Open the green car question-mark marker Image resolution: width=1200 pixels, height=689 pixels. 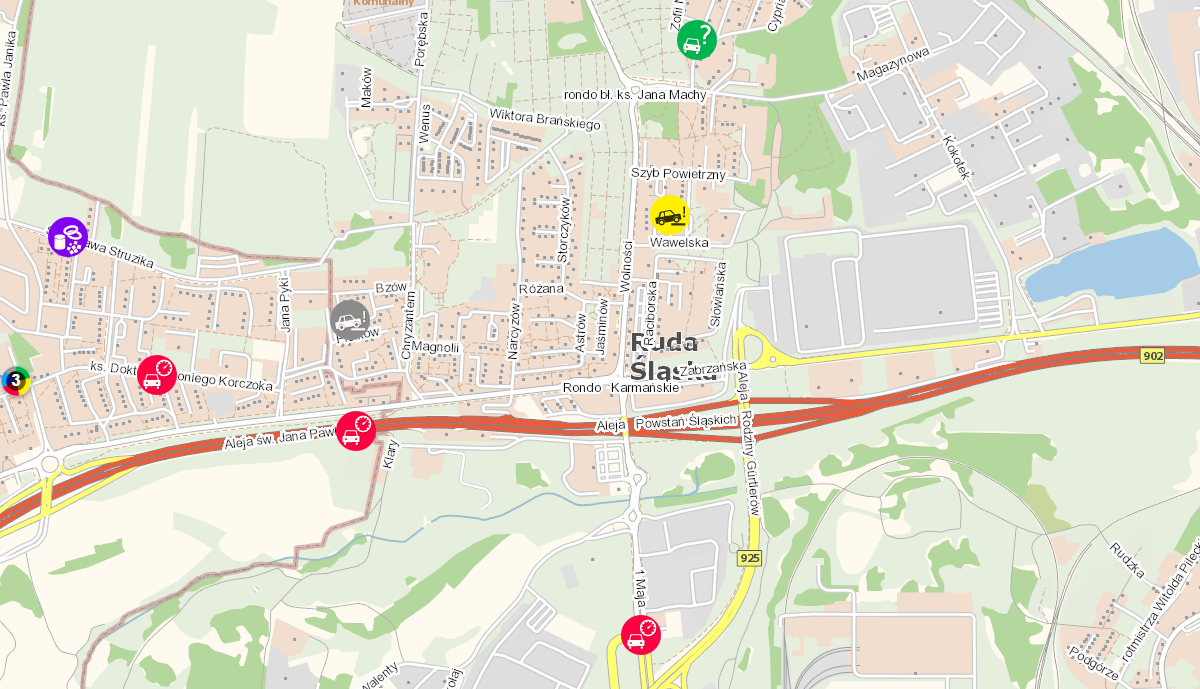[x=697, y=40]
